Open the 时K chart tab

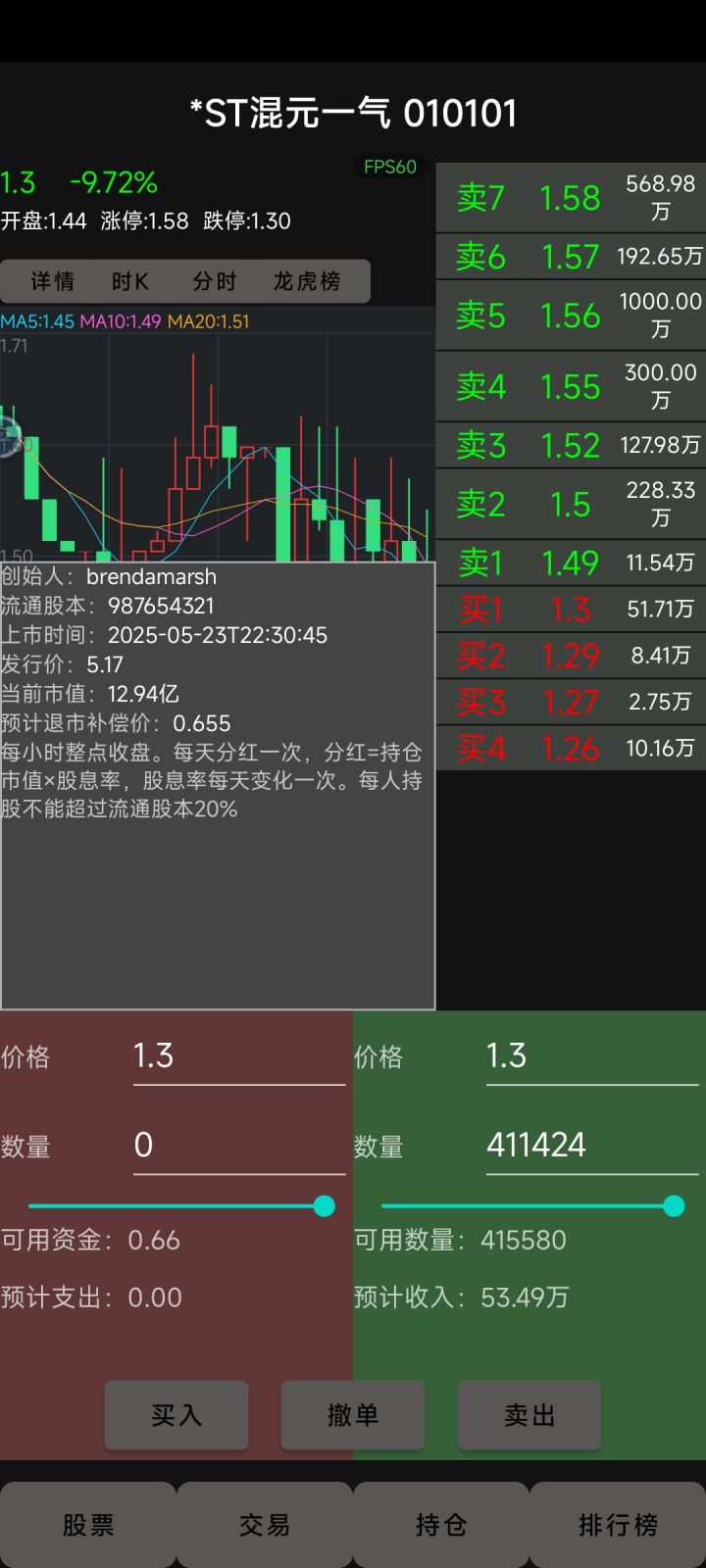tap(130, 281)
